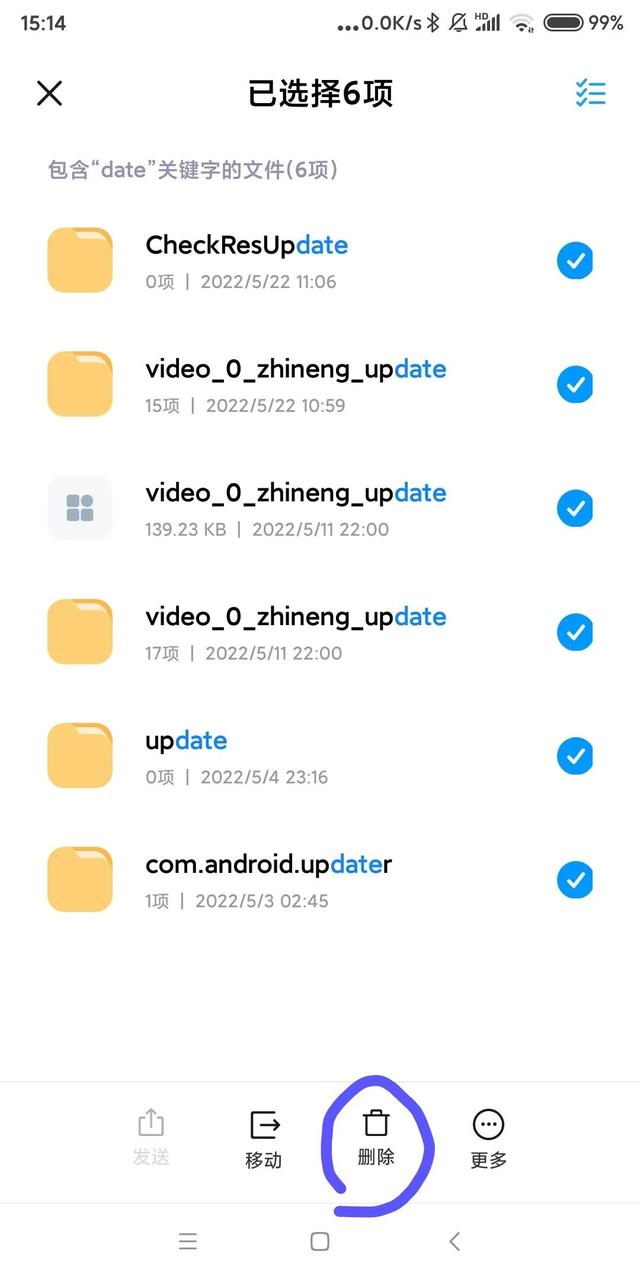Tap the select-all checklist icon
640x1280 pixels.
(x=591, y=93)
